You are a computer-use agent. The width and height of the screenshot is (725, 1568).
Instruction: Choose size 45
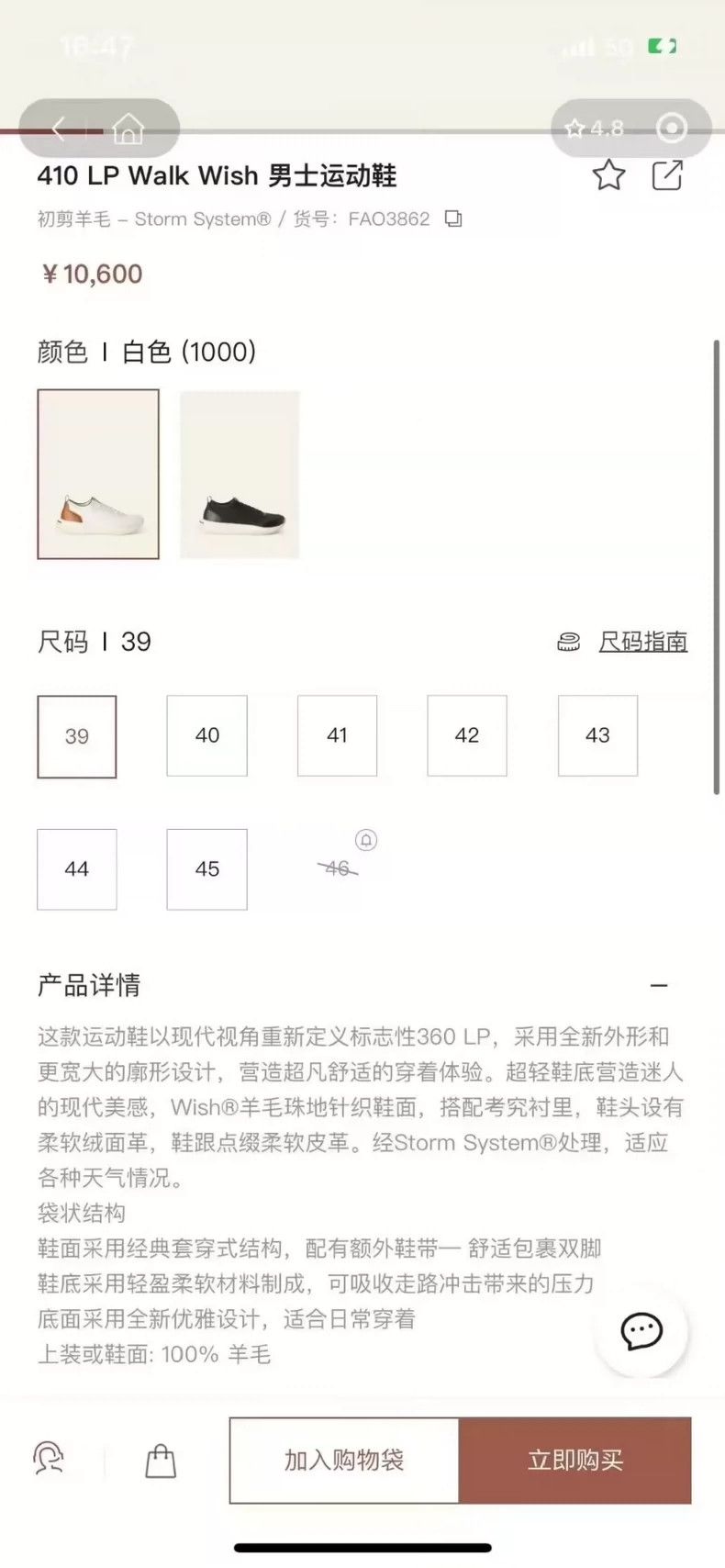pos(207,869)
